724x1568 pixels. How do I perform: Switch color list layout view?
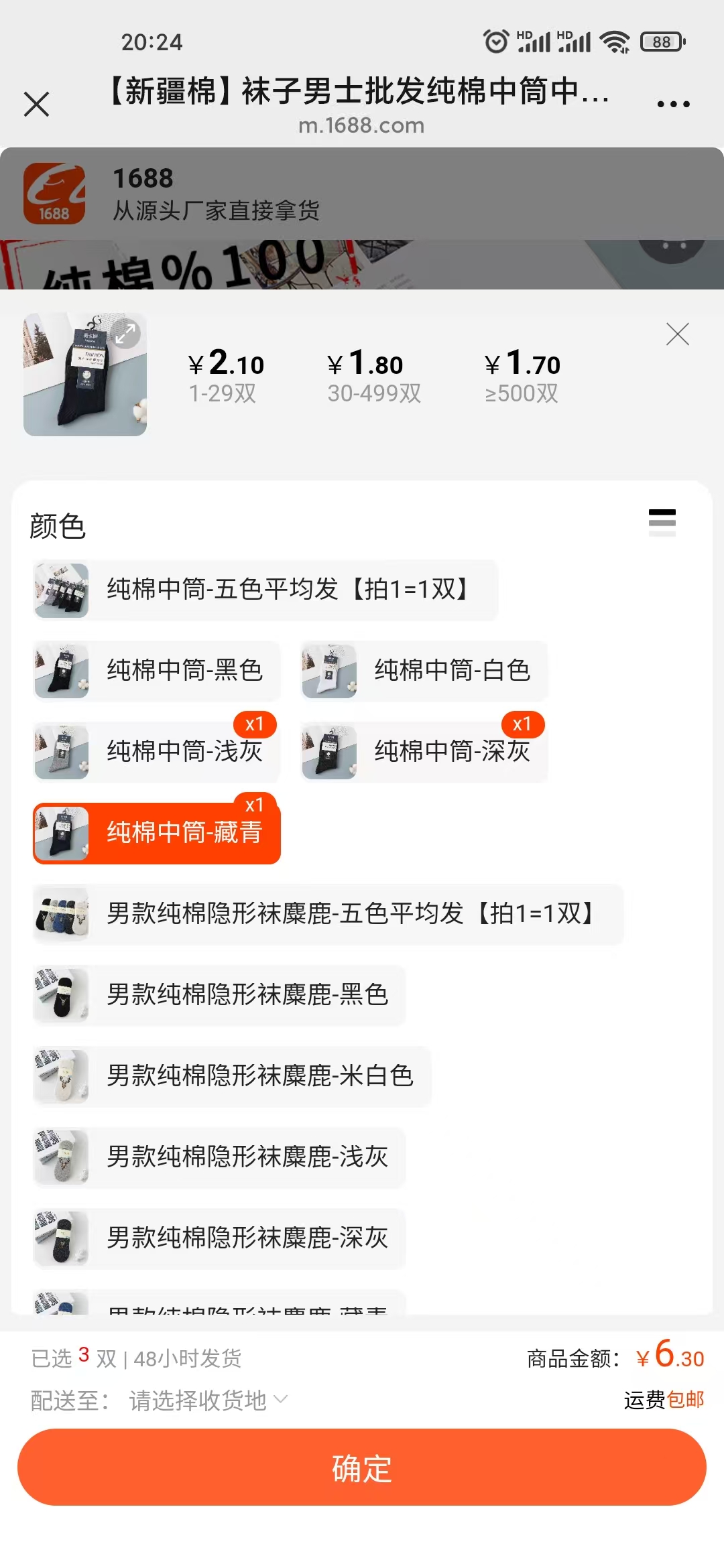coord(662,522)
